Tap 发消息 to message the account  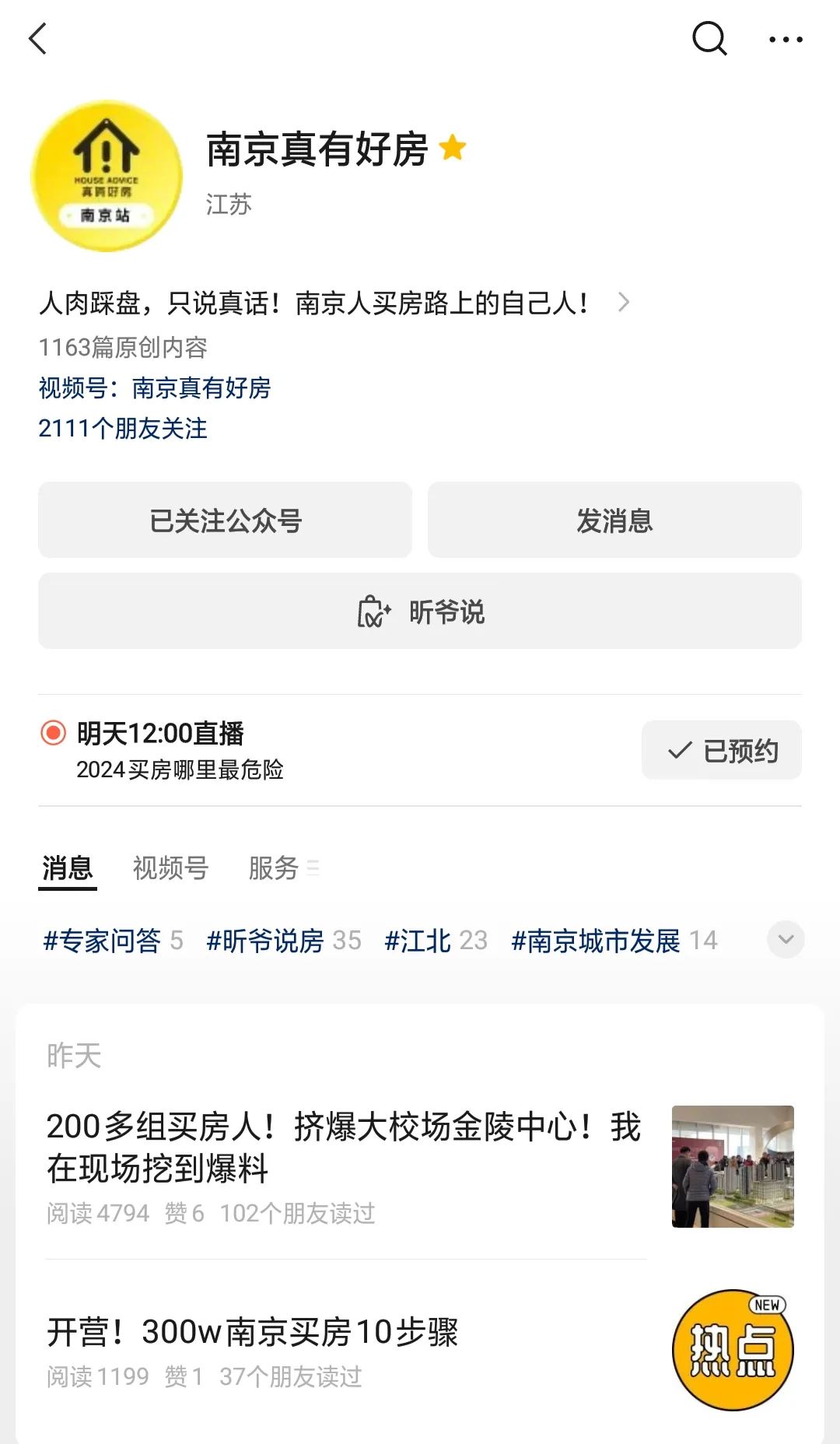[614, 520]
